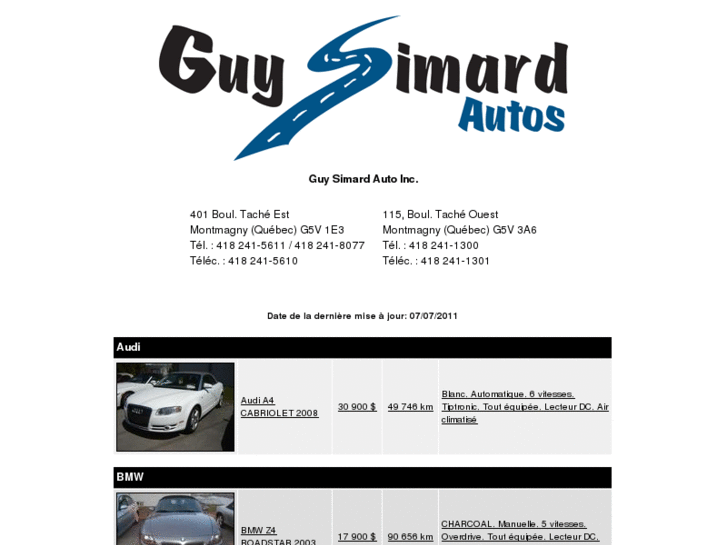Tap the 90 656 km mileage link

410,537
